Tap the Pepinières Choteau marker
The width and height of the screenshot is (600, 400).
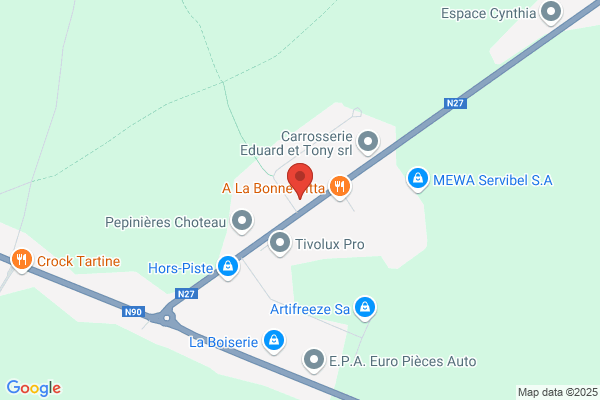point(242,222)
